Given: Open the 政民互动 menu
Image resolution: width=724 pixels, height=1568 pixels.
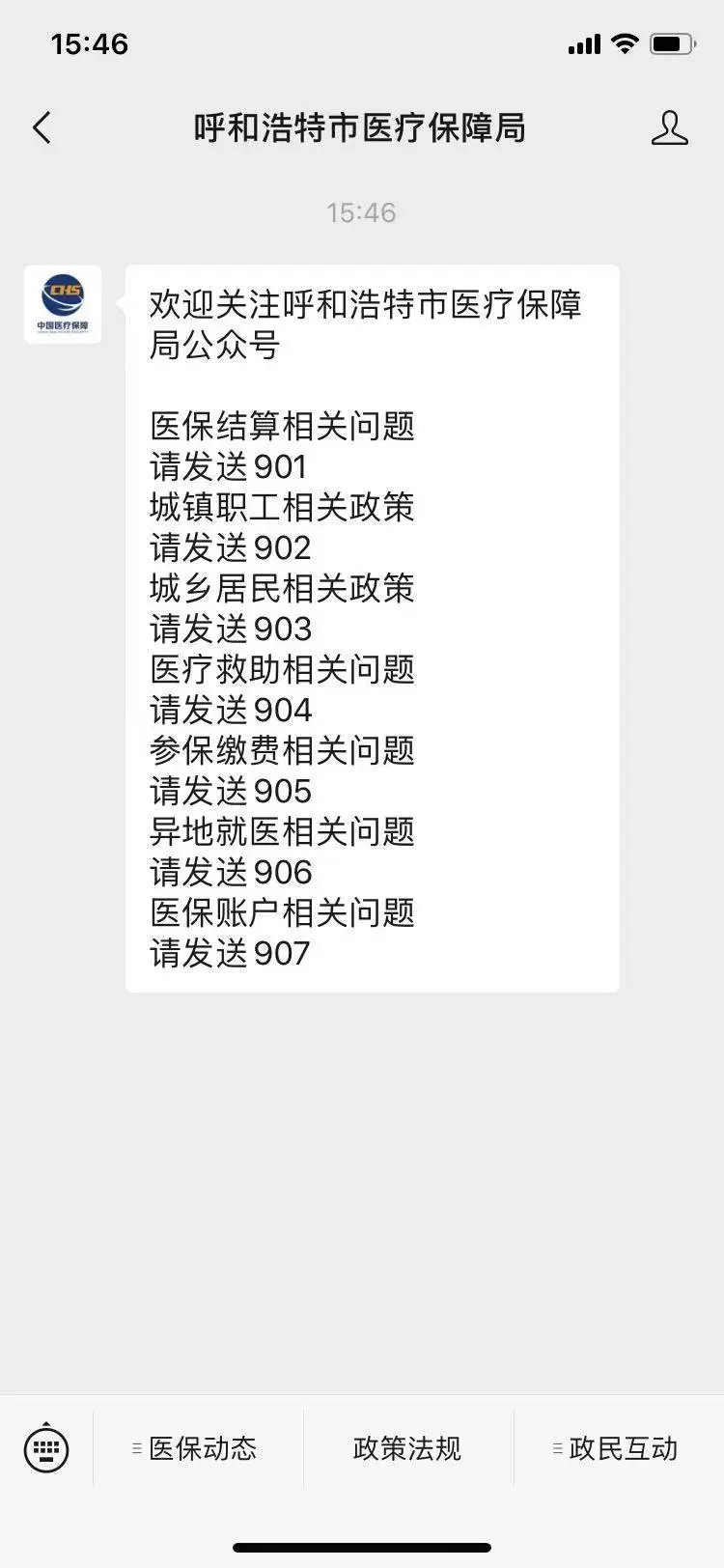Looking at the screenshot, I should pyautogui.click(x=618, y=1448).
